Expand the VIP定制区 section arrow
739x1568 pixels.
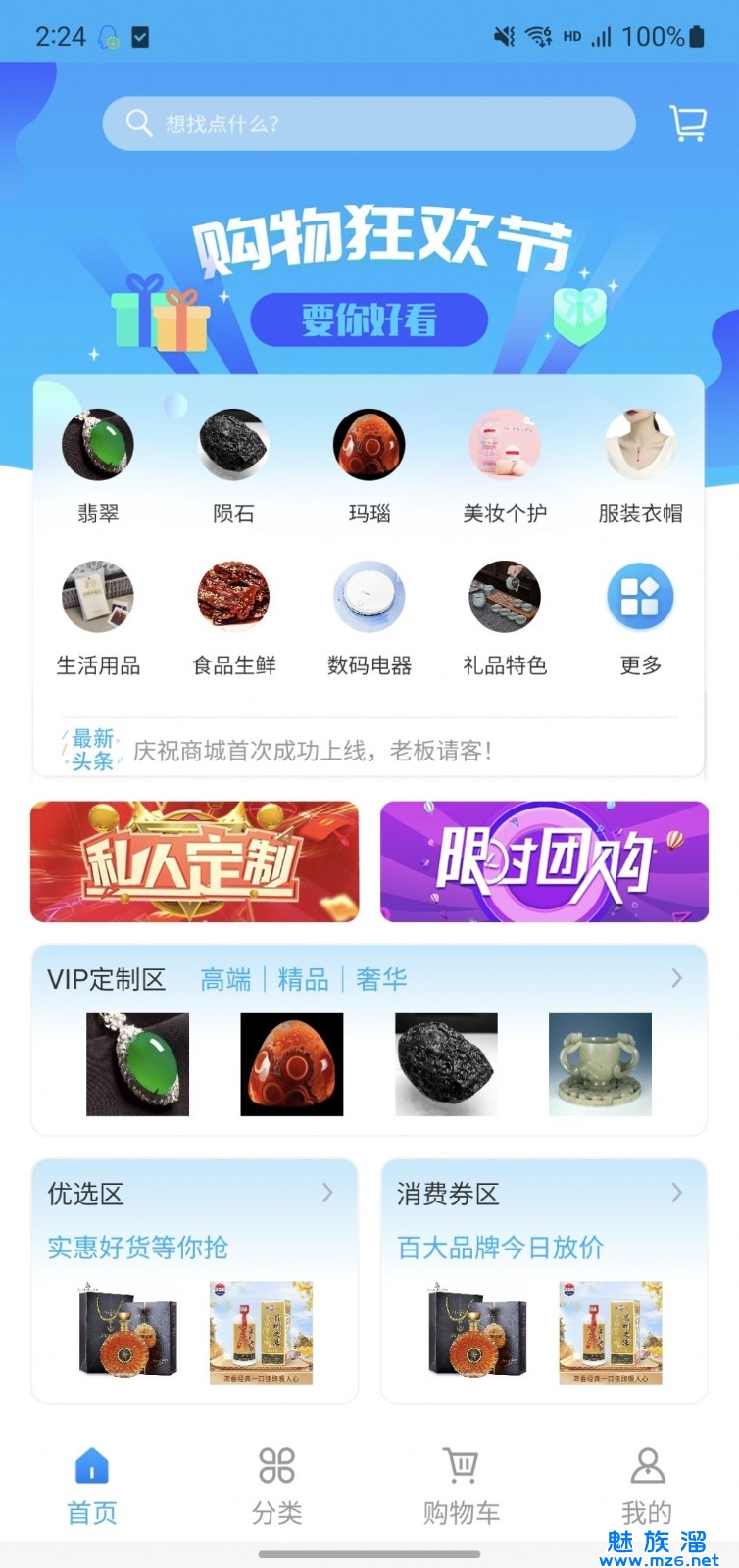tap(676, 978)
